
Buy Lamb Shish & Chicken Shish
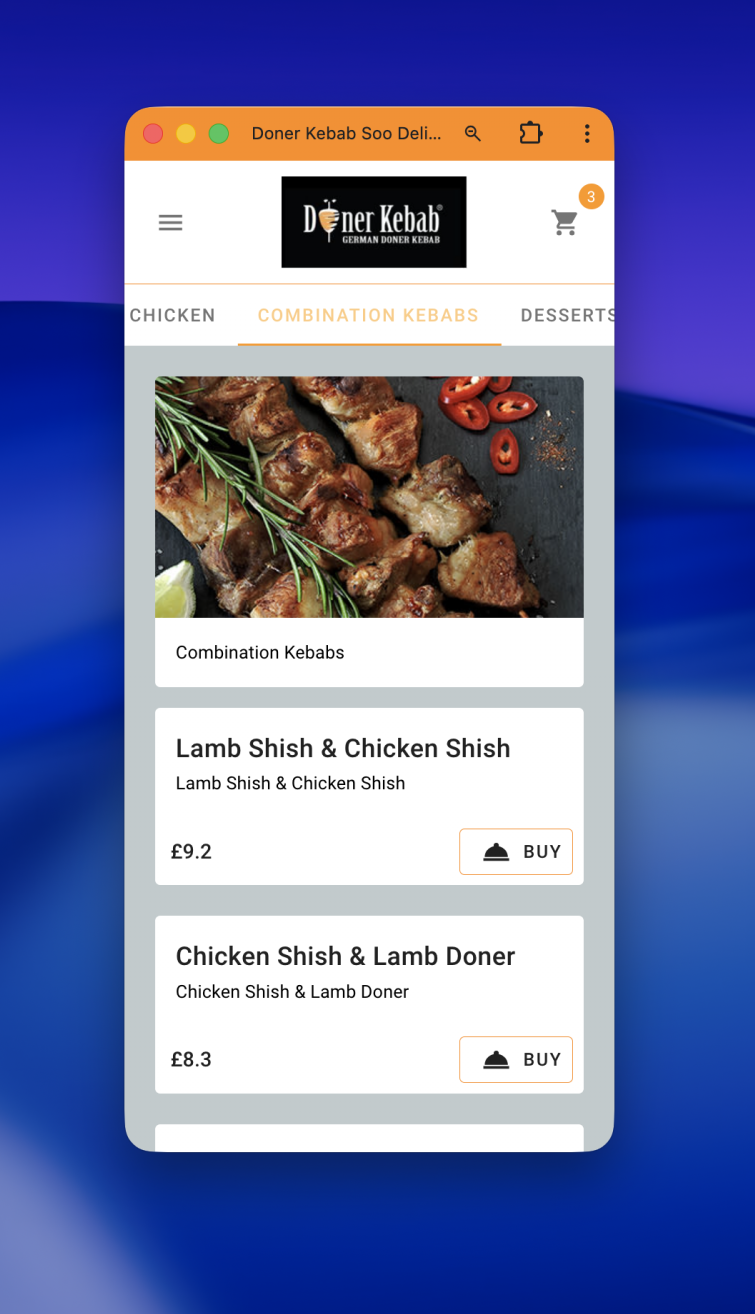515,852
